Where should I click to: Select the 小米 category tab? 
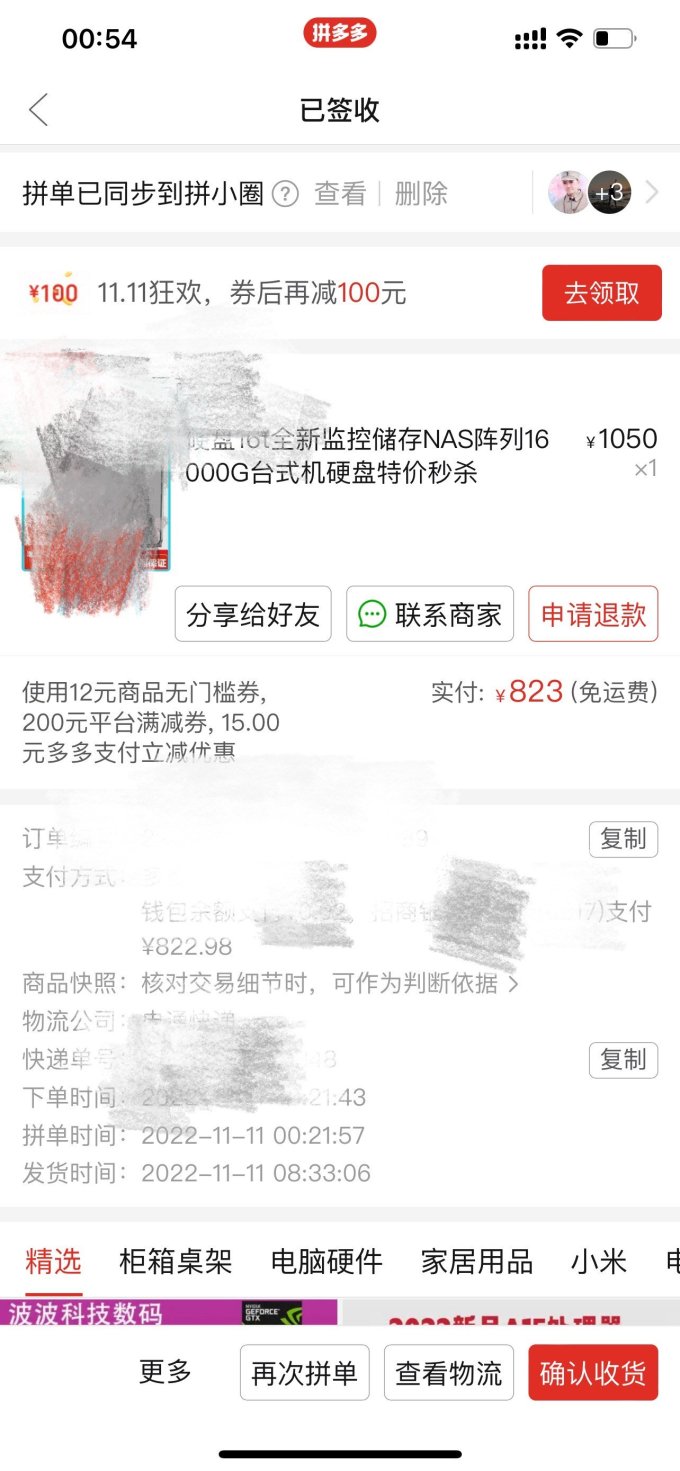click(x=599, y=1261)
